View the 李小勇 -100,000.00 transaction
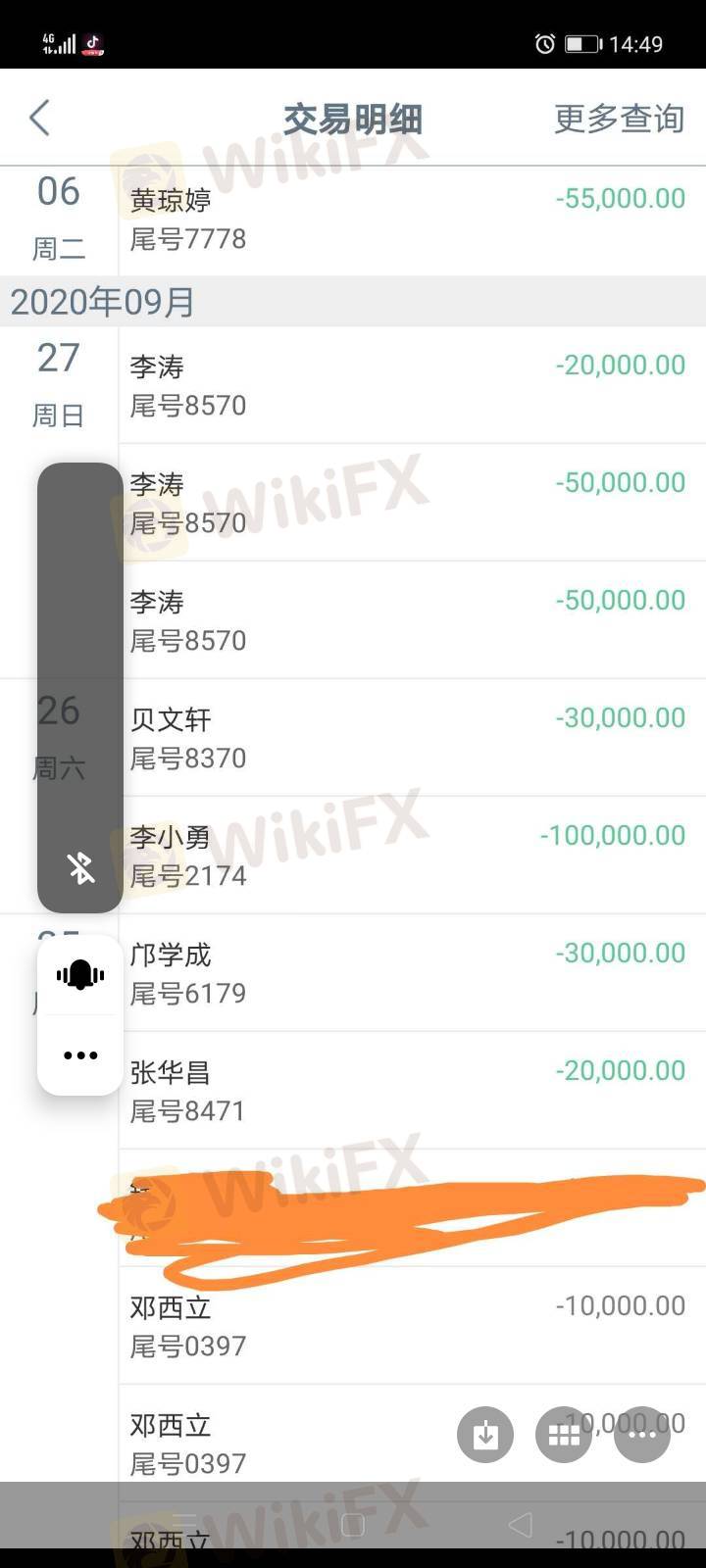 pyautogui.click(x=412, y=856)
